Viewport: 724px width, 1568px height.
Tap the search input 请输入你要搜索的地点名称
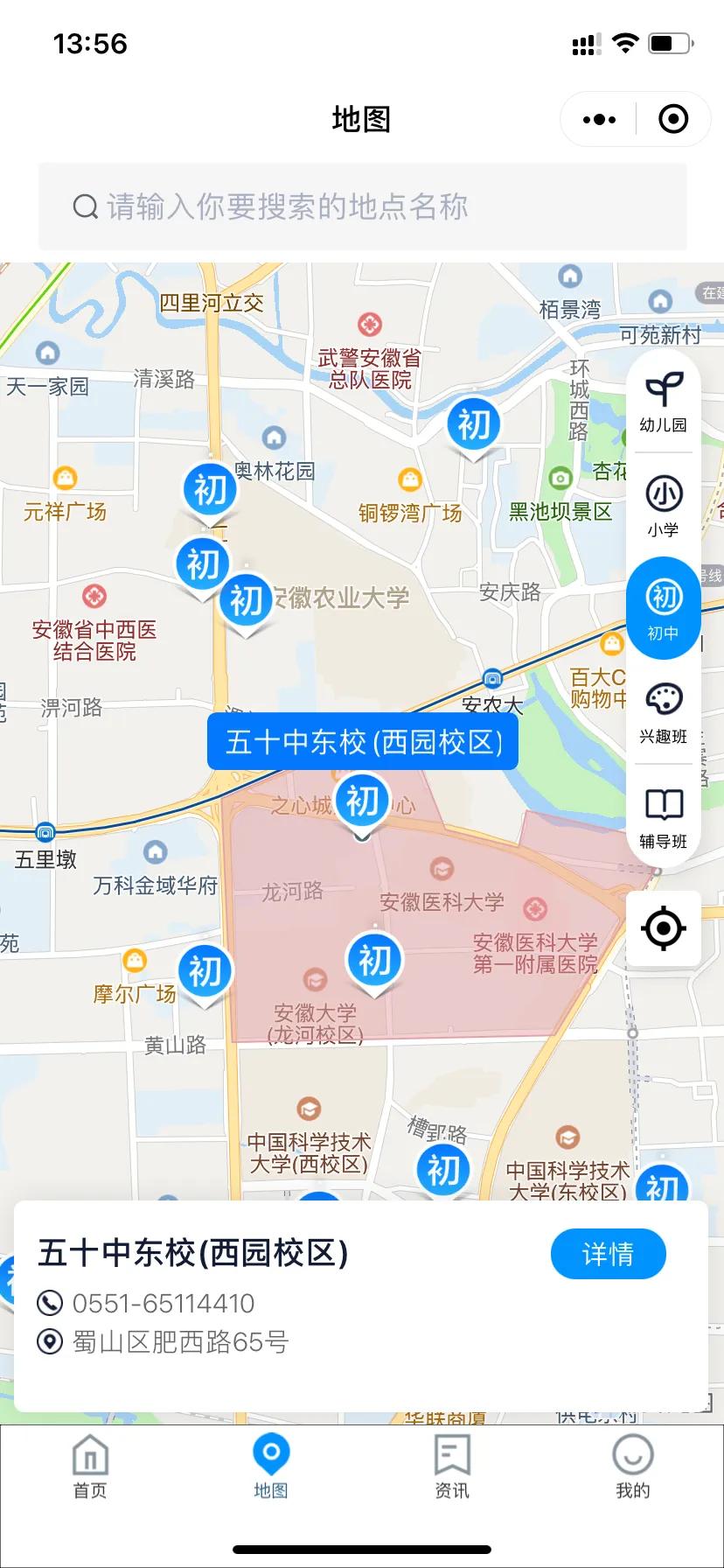tap(362, 206)
